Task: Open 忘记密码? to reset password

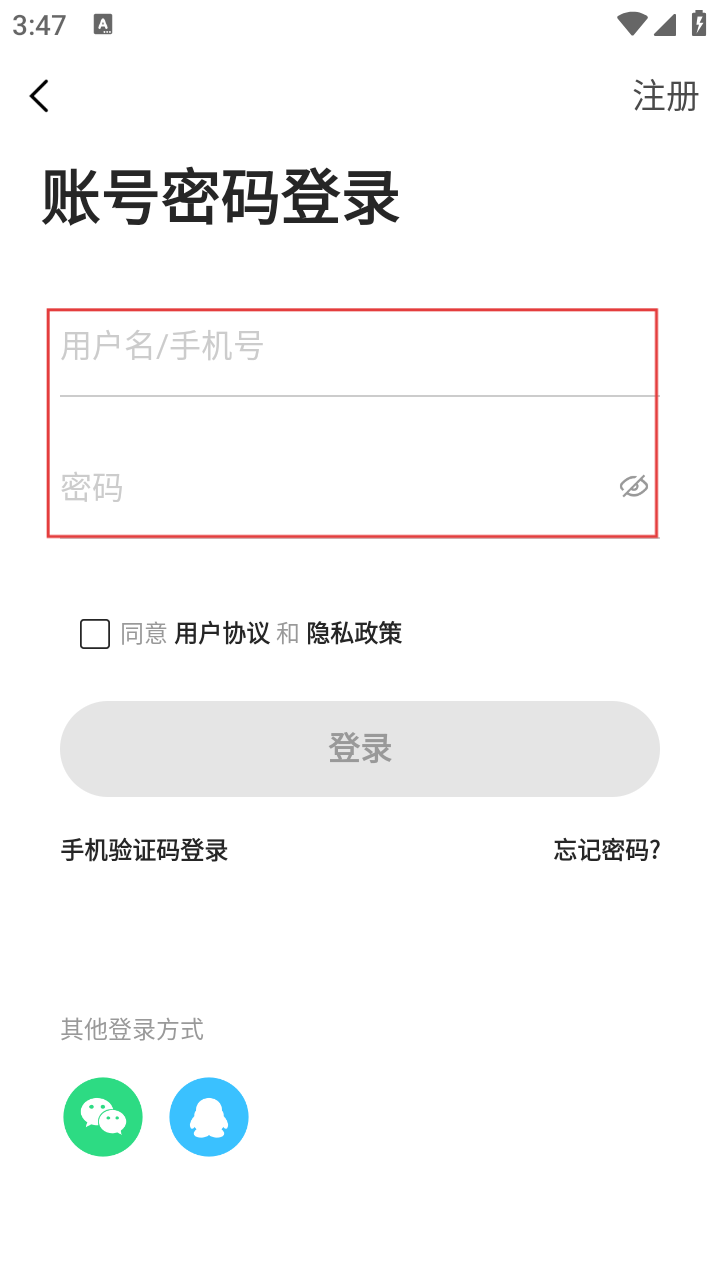Action: [x=607, y=851]
